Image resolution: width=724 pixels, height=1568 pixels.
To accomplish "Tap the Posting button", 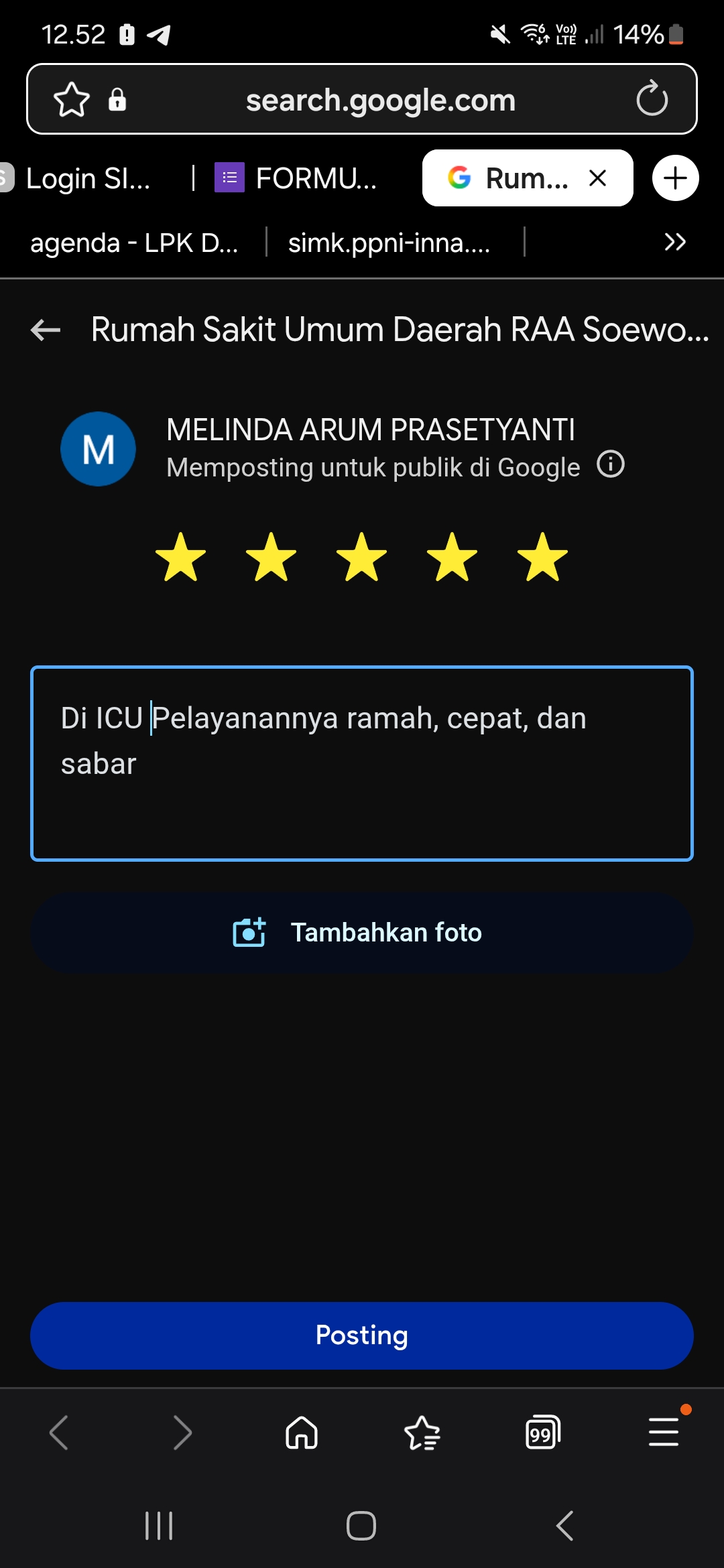I will [x=361, y=1335].
